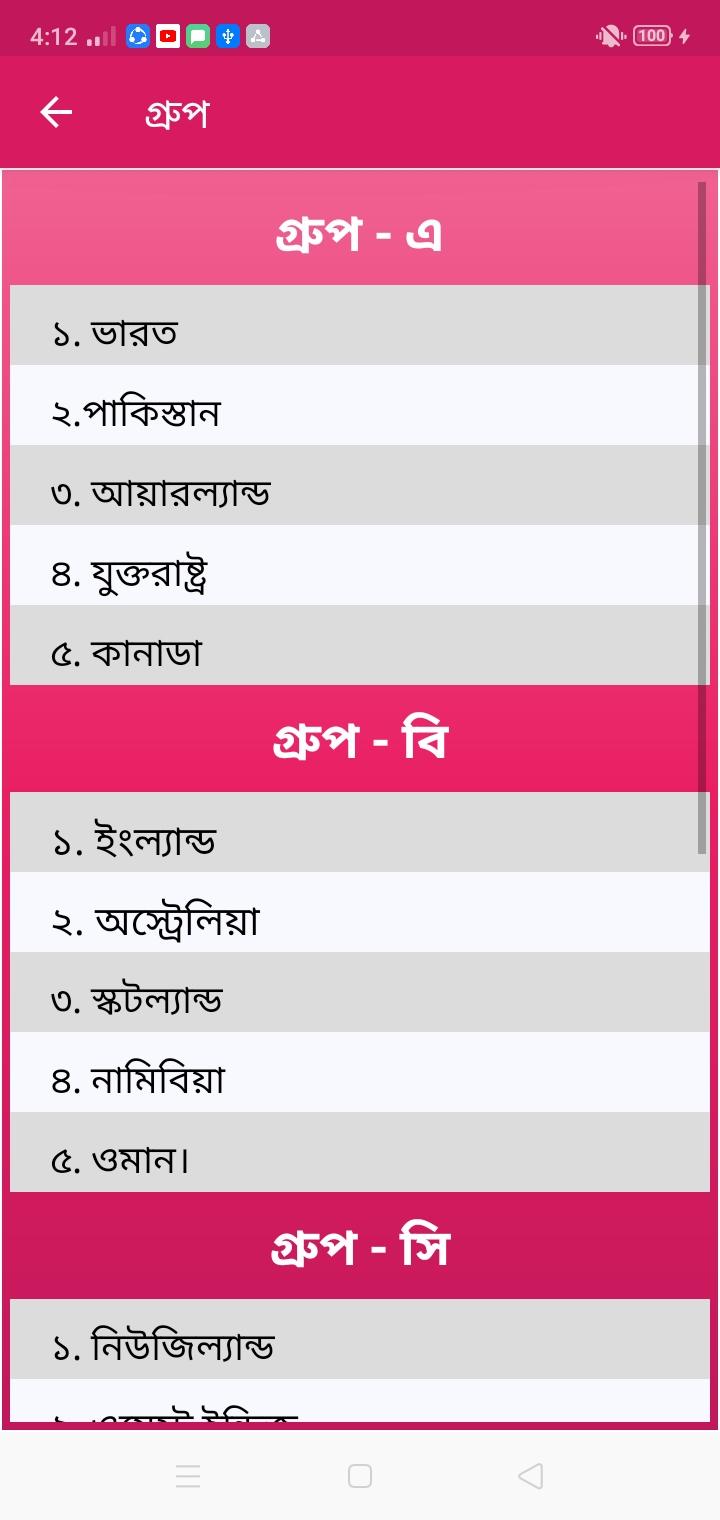This screenshot has height=1520, width=720.
Task: Go to the home screen
Action: [x=360, y=1476]
